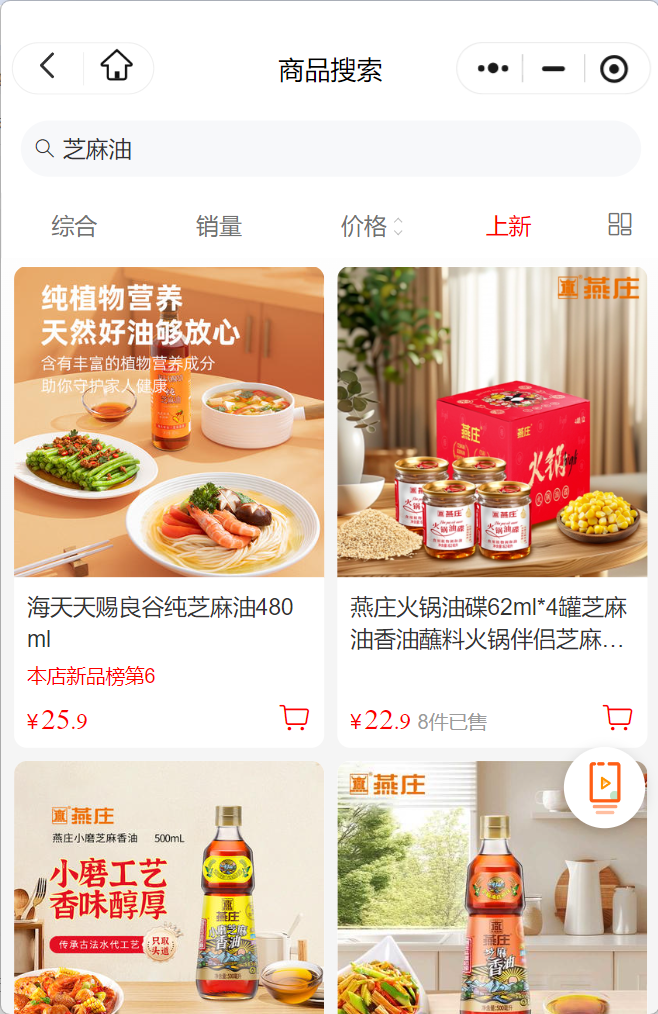Open the 海天天赐良谷纯芝麻油480ml product

(x=169, y=422)
